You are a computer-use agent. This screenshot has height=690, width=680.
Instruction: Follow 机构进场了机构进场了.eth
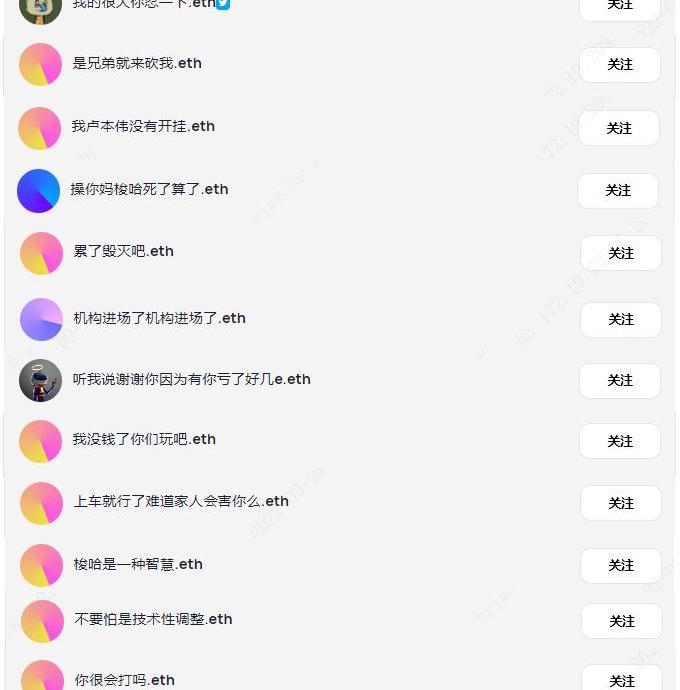pyautogui.click(x=620, y=319)
